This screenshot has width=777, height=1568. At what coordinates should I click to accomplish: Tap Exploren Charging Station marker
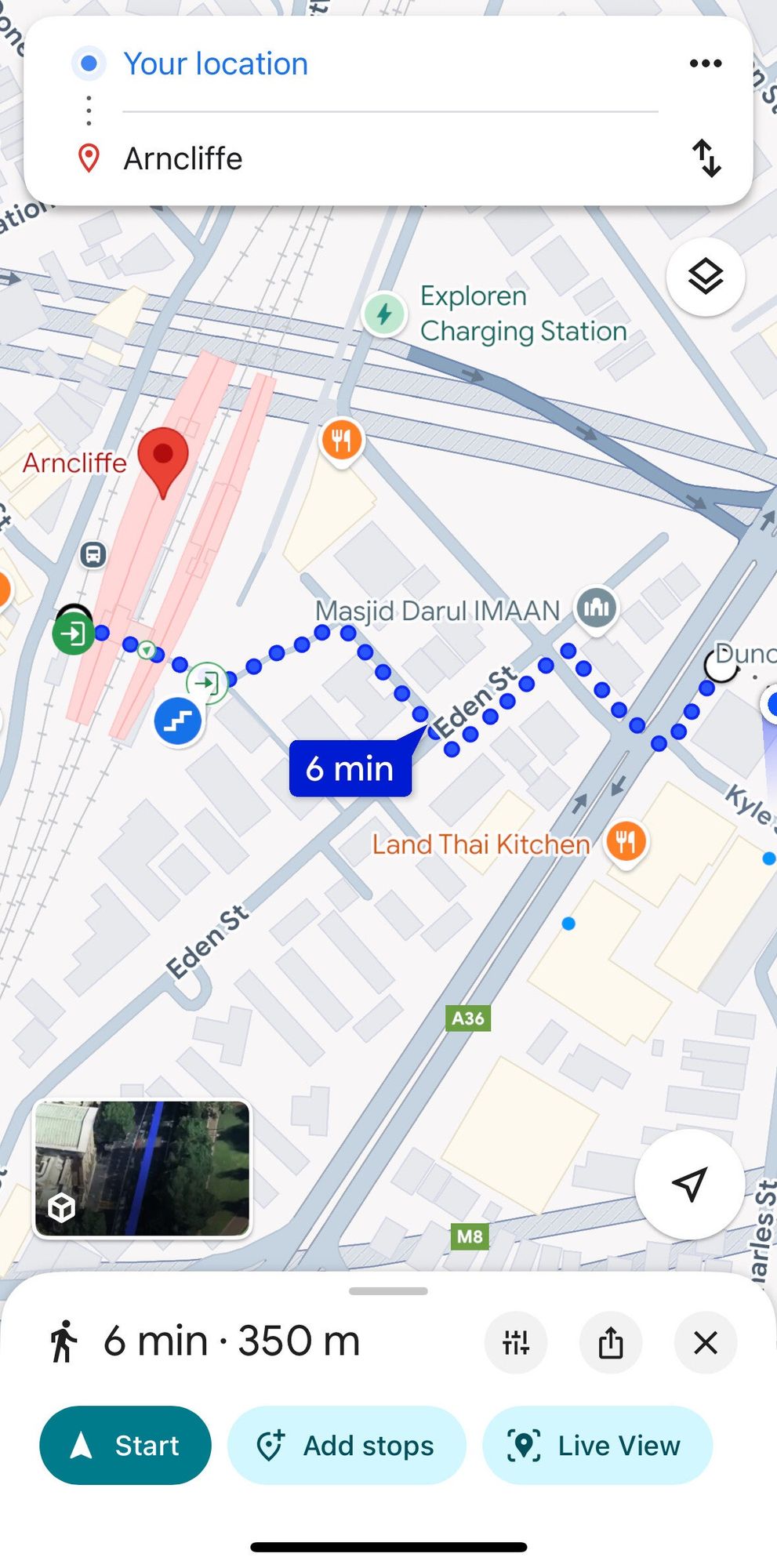(x=384, y=314)
